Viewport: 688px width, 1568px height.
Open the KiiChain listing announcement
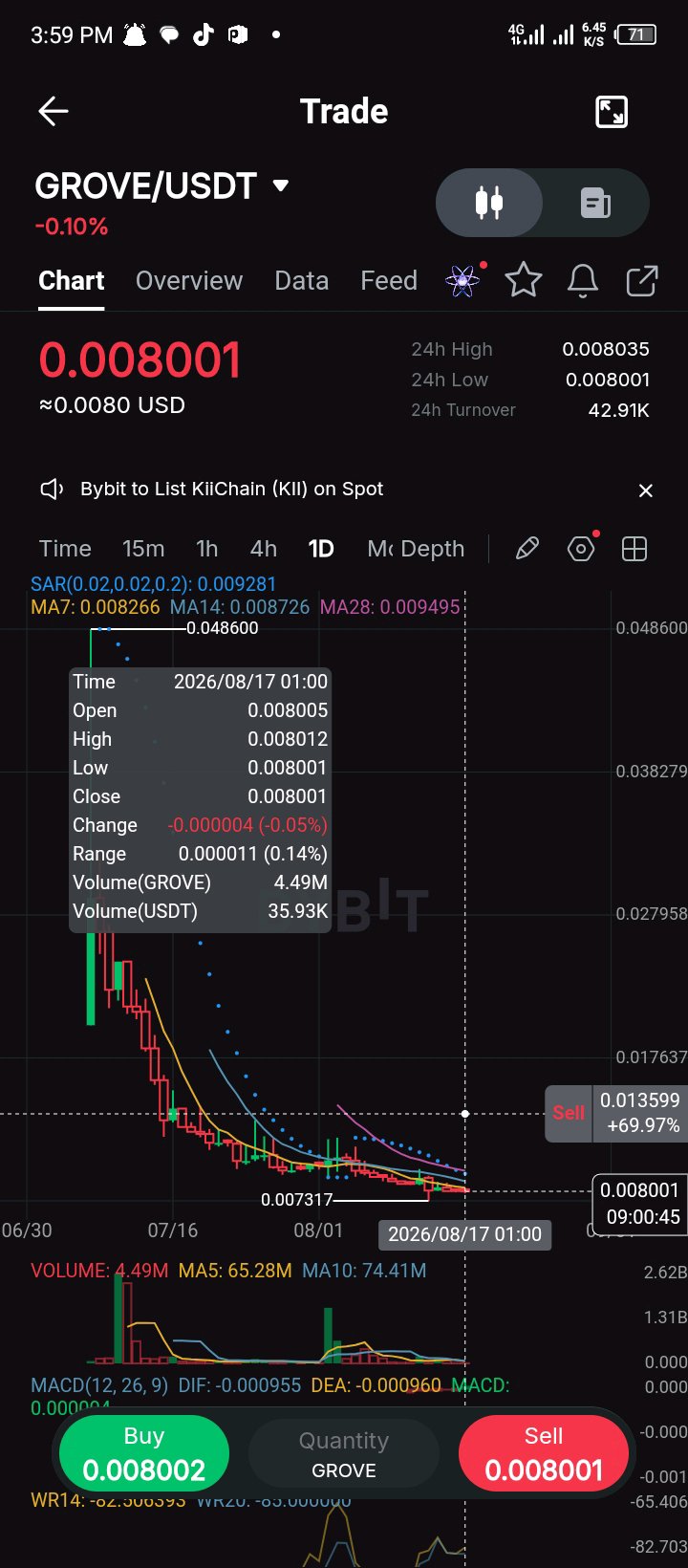click(x=232, y=489)
